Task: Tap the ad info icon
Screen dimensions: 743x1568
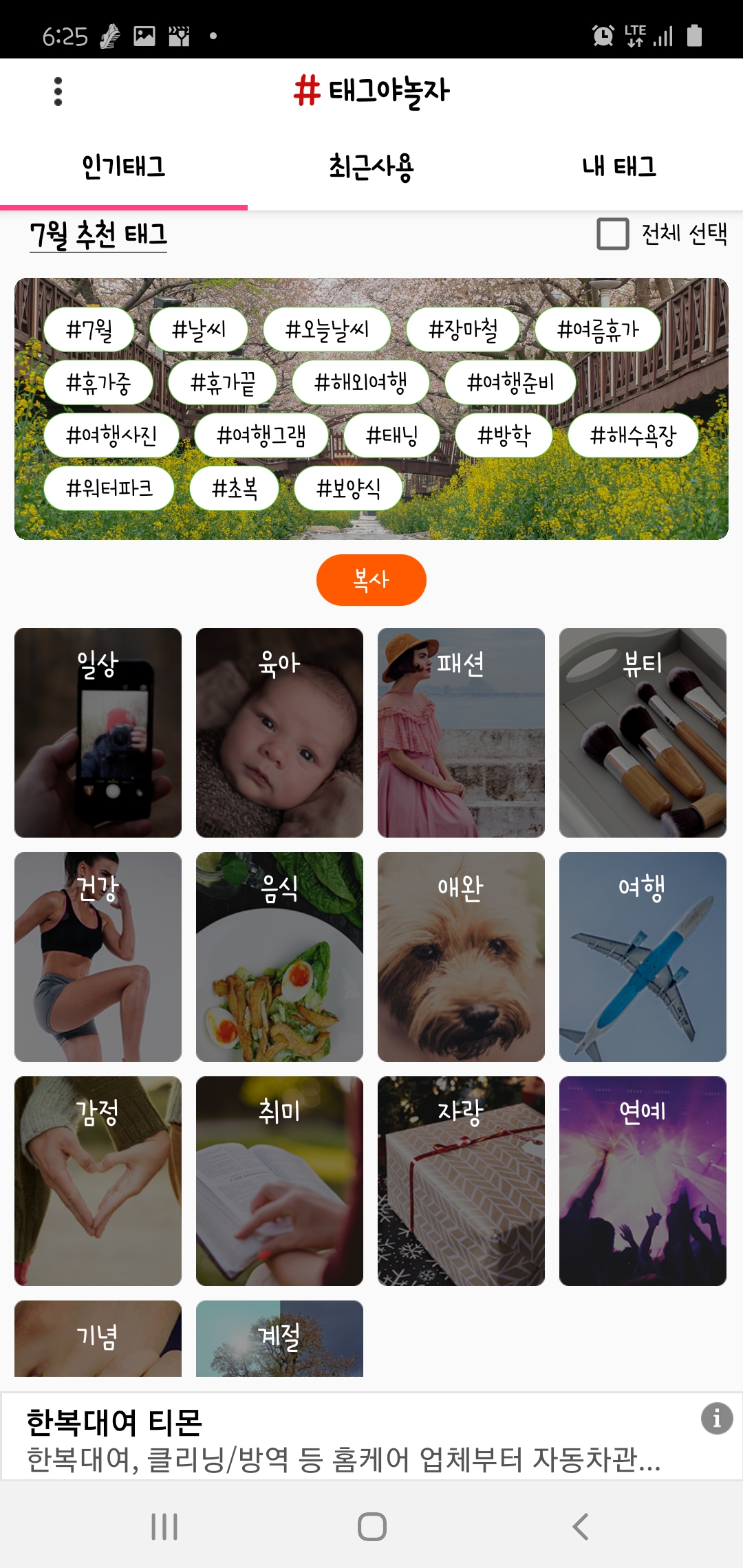Action: click(716, 1418)
